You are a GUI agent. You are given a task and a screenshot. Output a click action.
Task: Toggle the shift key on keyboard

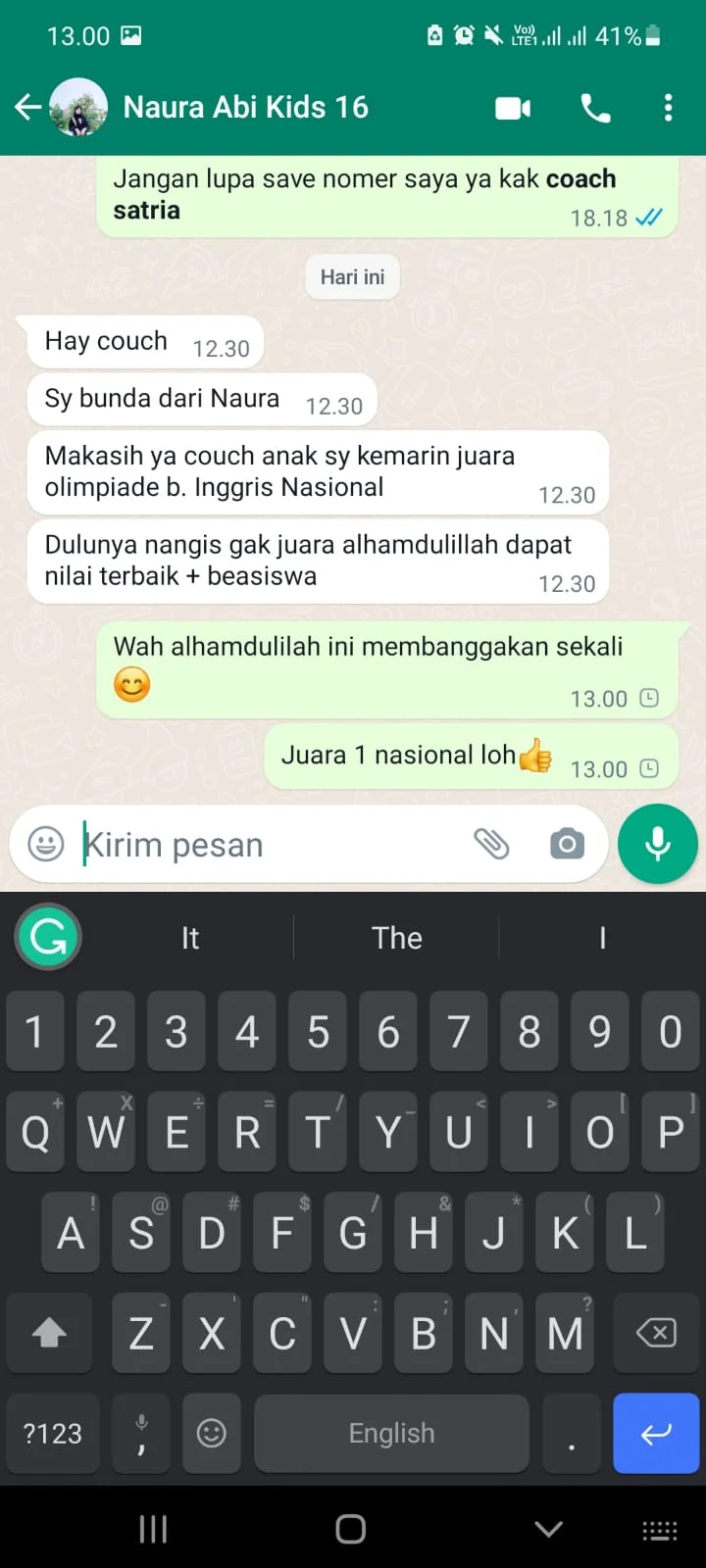click(x=49, y=1333)
